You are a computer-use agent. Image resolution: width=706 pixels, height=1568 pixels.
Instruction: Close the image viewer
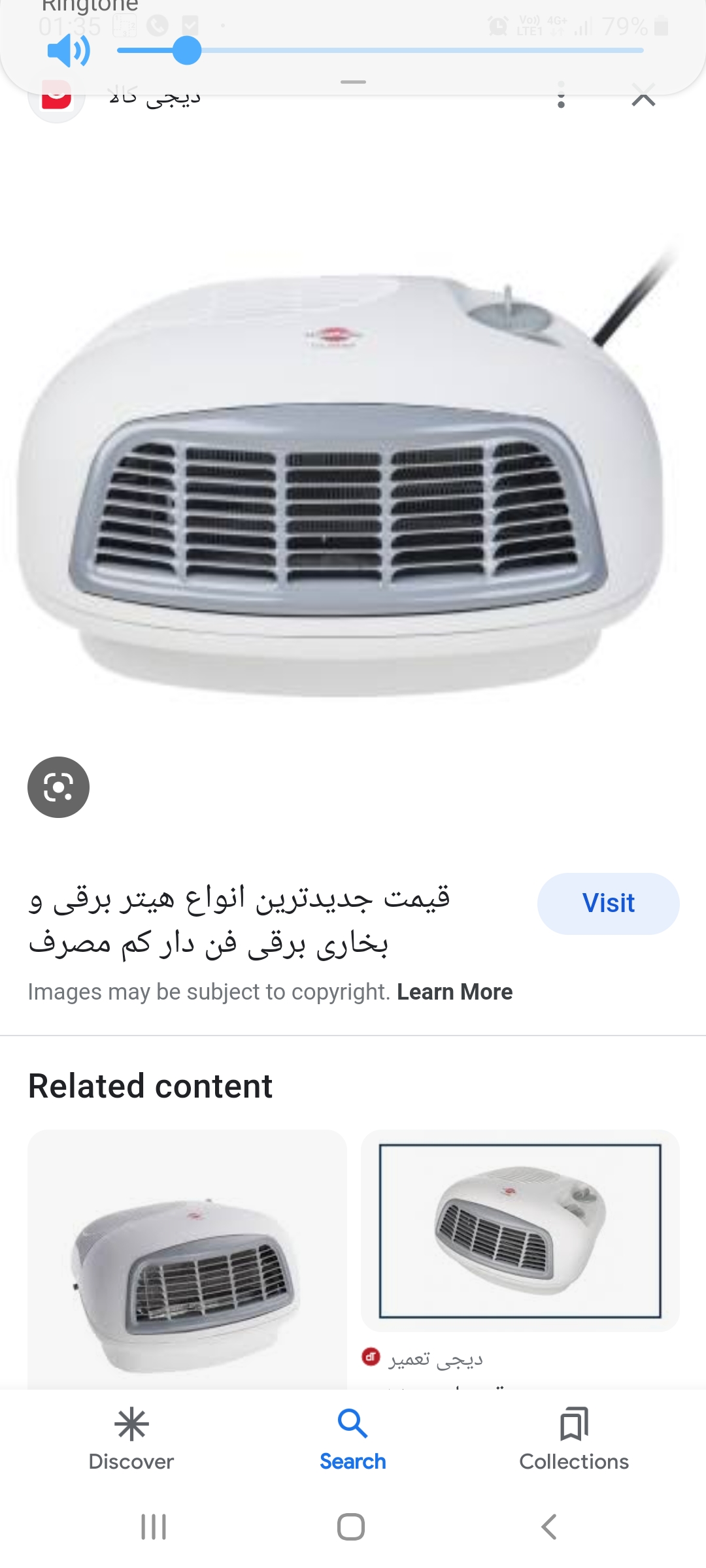point(643,97)
